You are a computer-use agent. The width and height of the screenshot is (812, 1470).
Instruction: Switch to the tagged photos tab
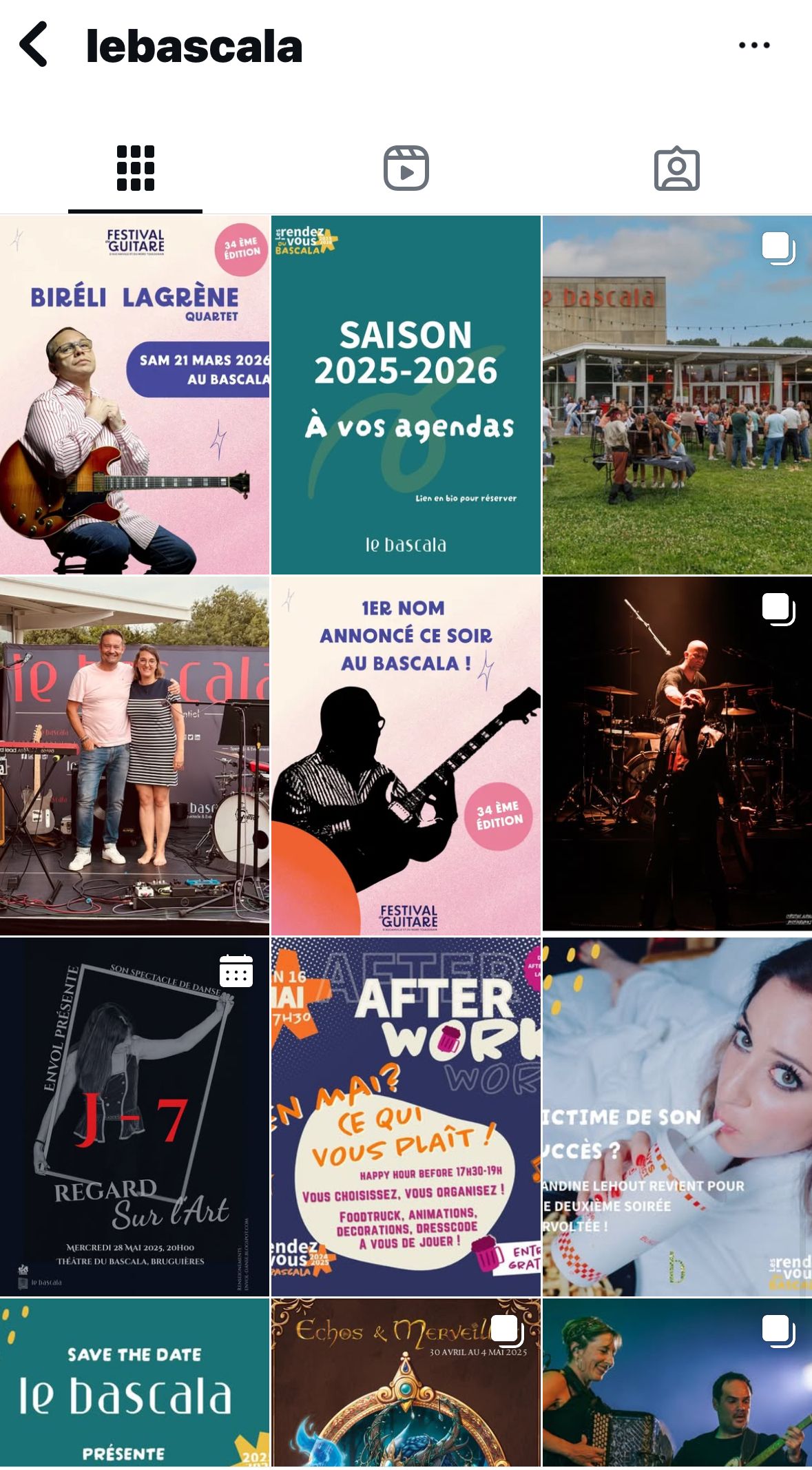pos(676,168)
